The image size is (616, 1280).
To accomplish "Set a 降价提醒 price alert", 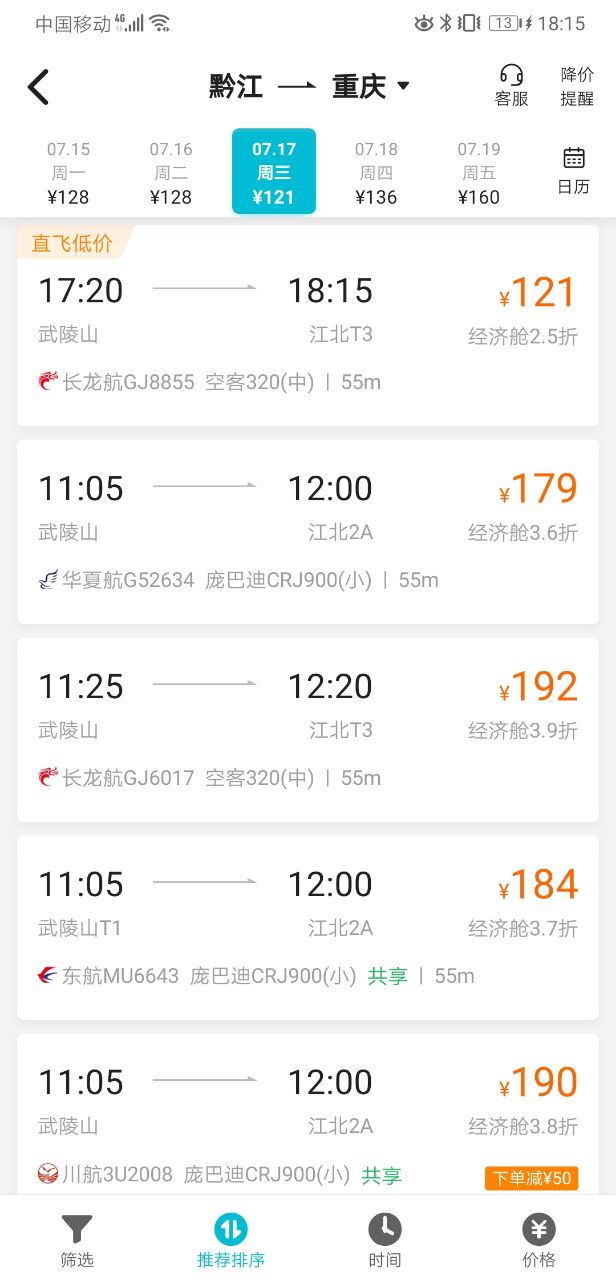I will coord(577,86).
